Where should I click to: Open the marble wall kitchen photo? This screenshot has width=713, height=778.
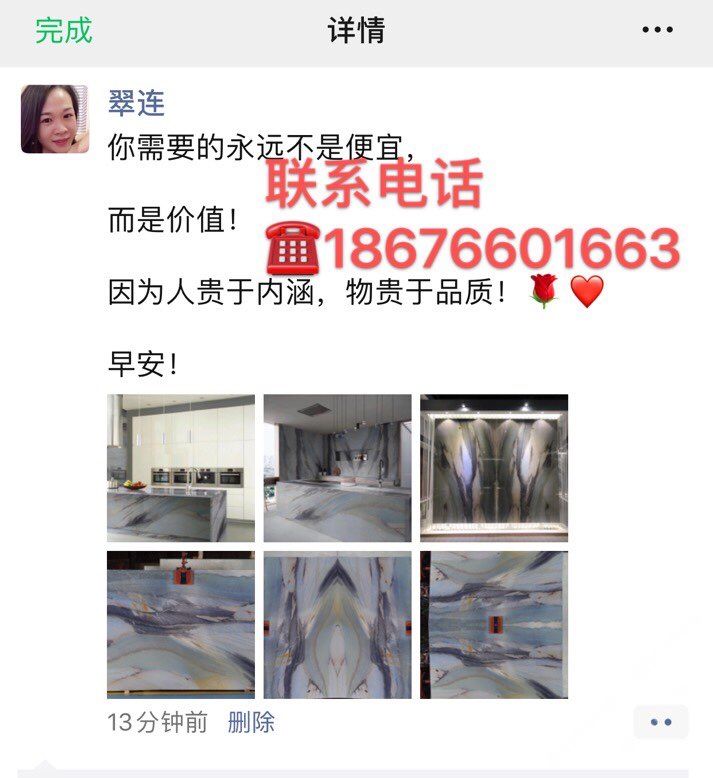[337, 468]
